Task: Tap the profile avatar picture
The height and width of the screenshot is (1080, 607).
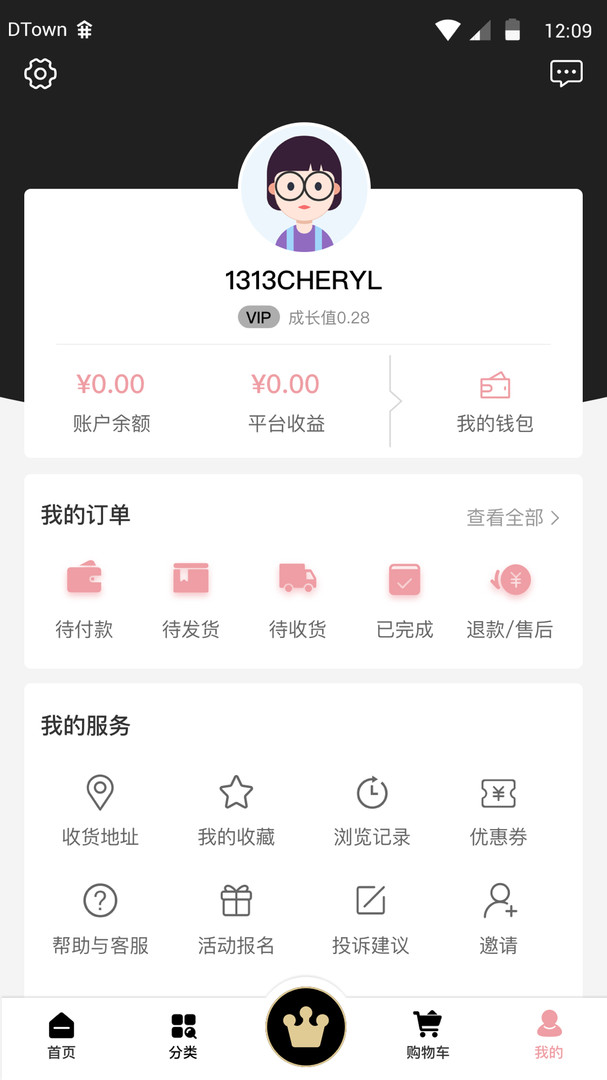Action: point(304,190)
